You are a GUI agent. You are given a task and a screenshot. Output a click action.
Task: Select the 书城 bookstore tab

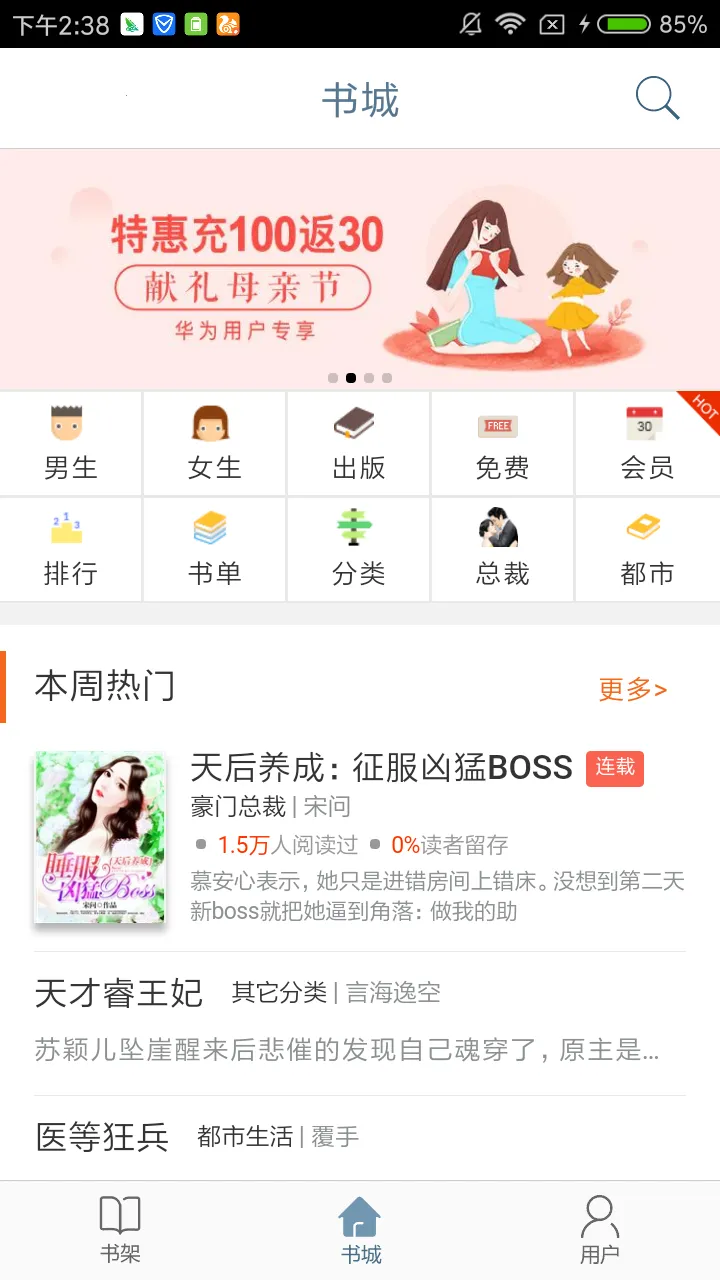click(x=360, y=1230)
